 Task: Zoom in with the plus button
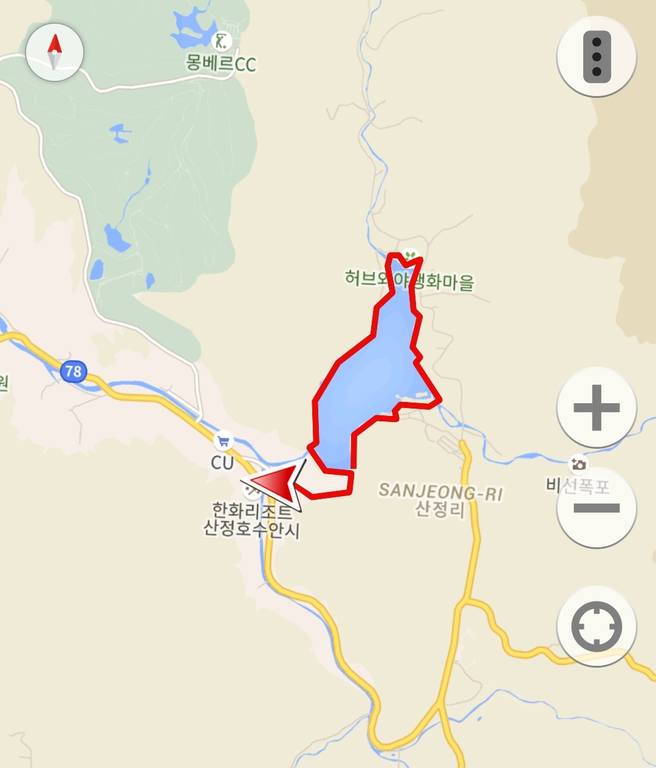tap(596, 408)
